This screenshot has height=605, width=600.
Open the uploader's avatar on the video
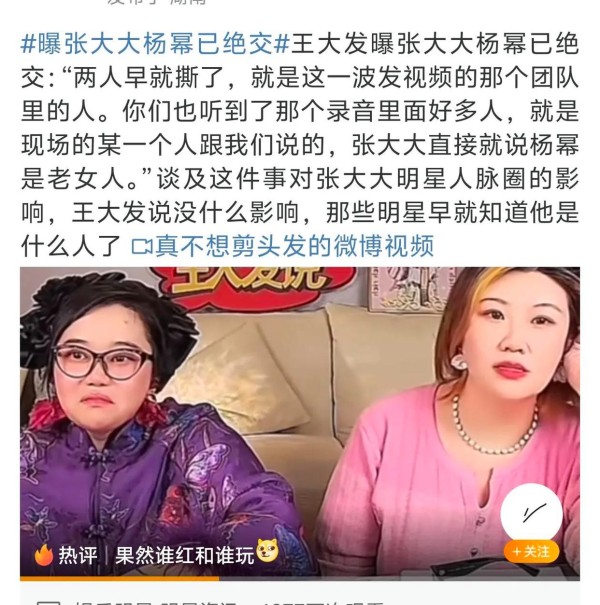point(531,514)
